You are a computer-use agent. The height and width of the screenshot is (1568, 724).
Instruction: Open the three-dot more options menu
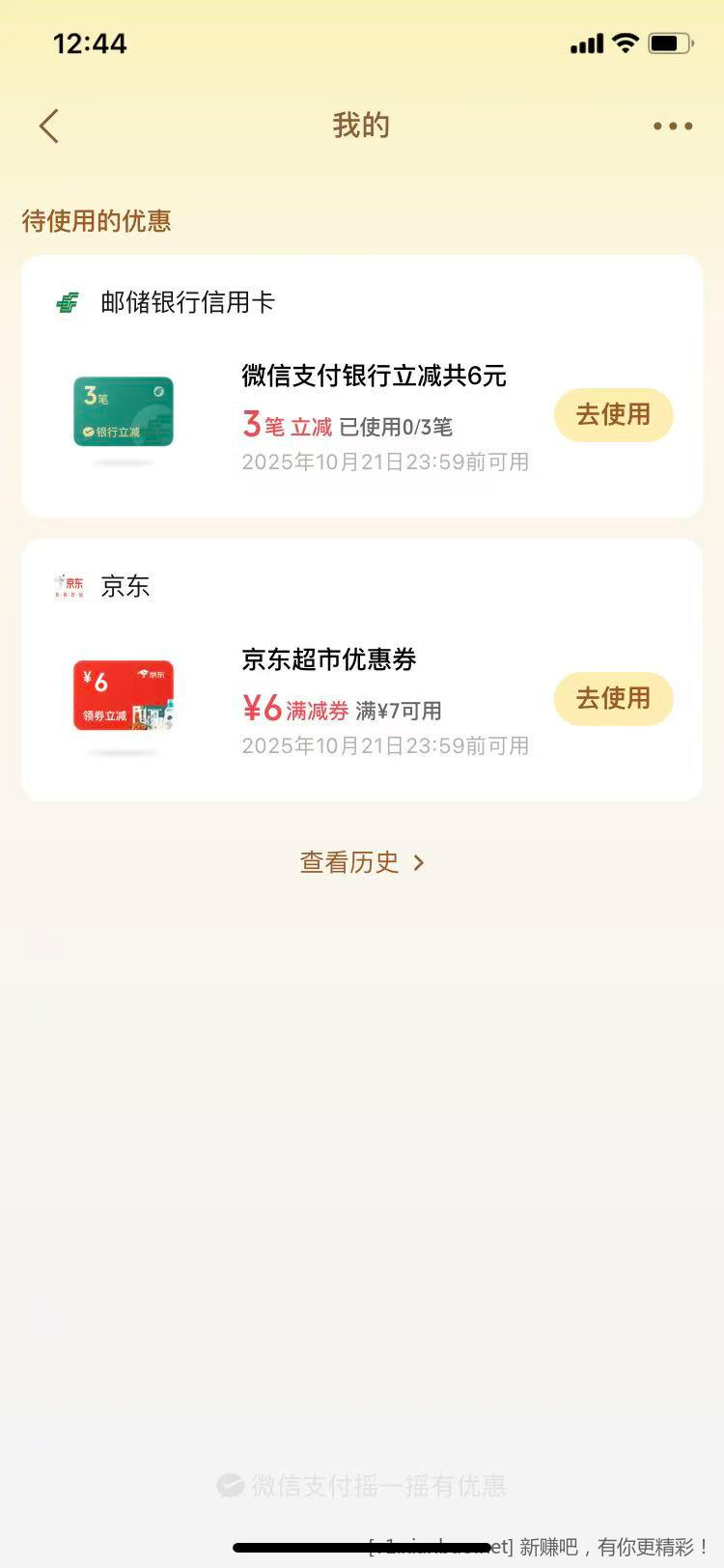coord(672,126)
